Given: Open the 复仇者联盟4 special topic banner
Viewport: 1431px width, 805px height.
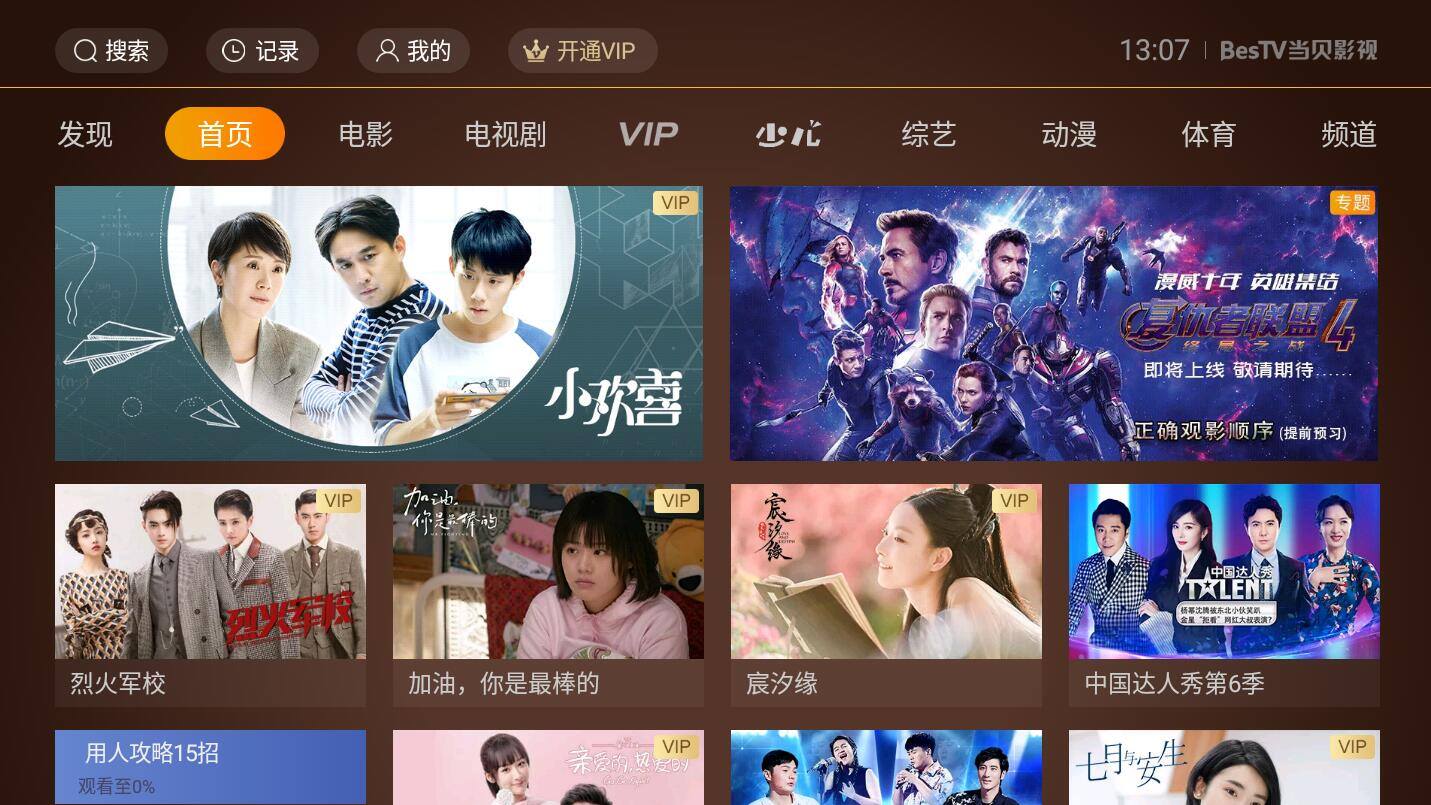Looking at the screenshot, I should 1053,323.
